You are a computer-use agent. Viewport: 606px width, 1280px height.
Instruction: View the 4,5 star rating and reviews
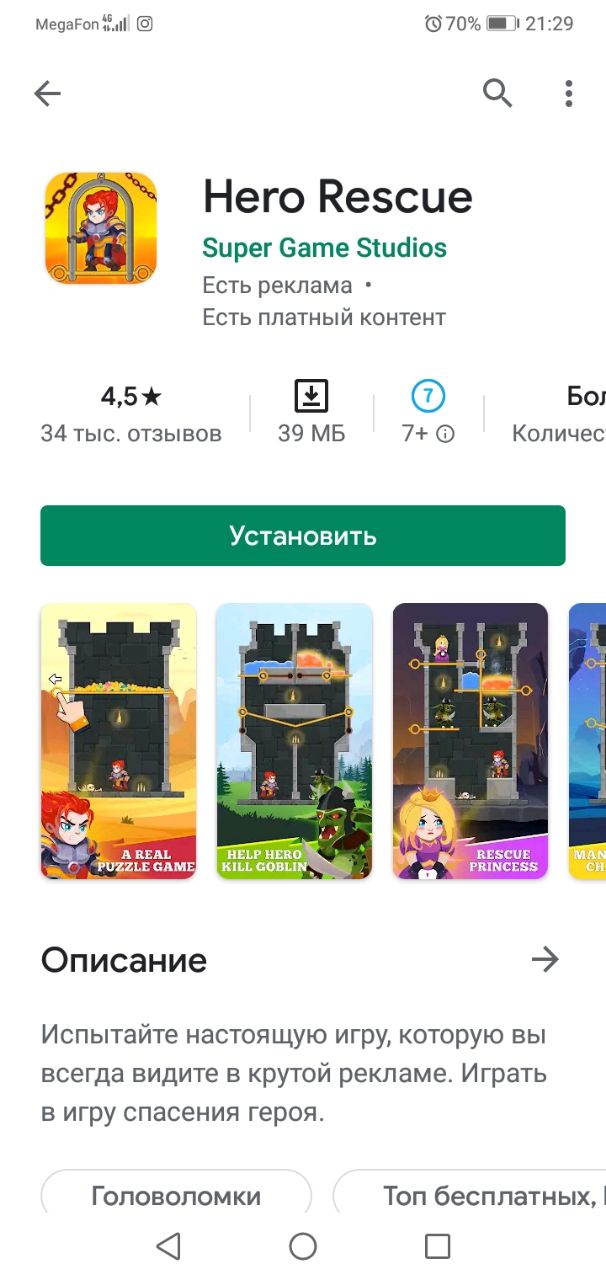[x=131, y=413]
